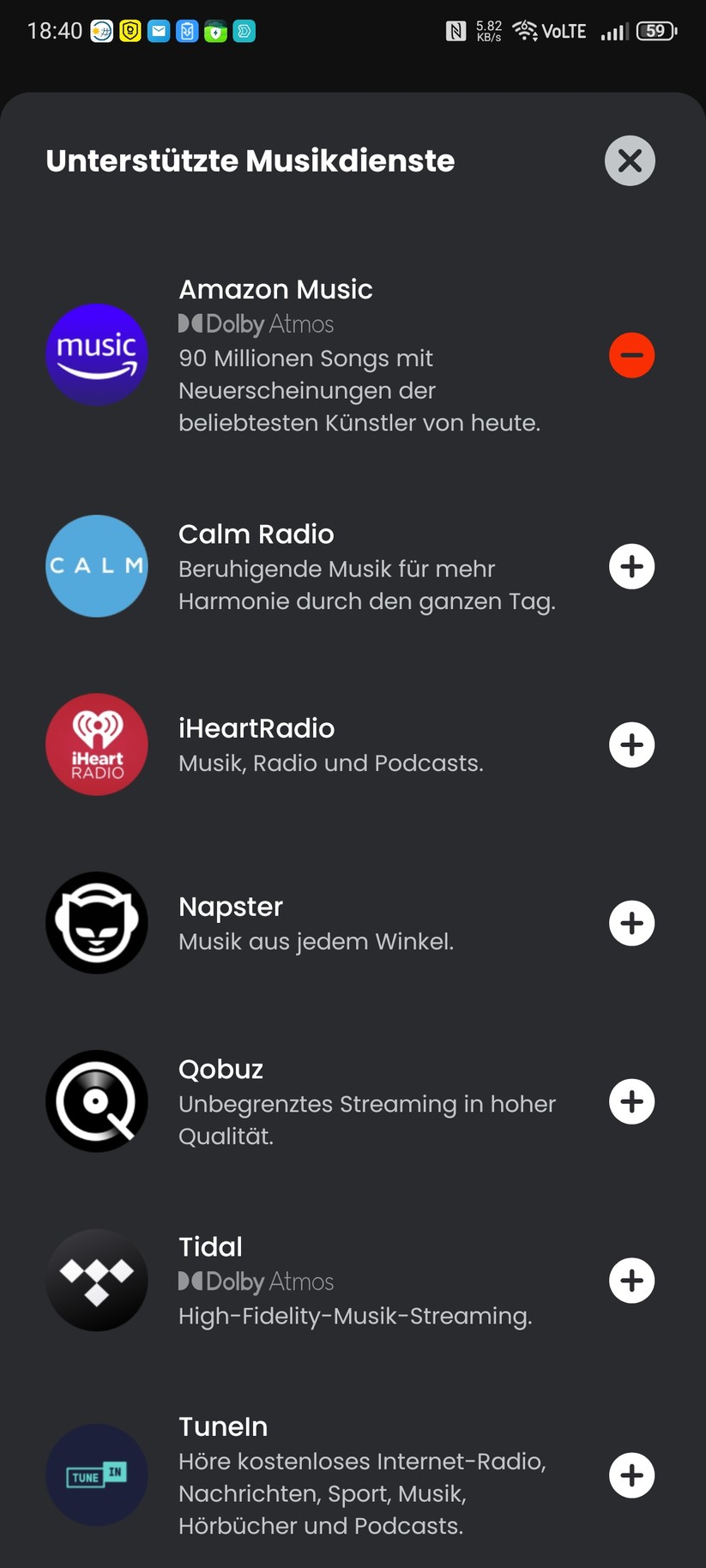Add iHeartRadio using its plus button
Image resolution: width=706 pixels, height=1568 pixels.
[631, 745]
